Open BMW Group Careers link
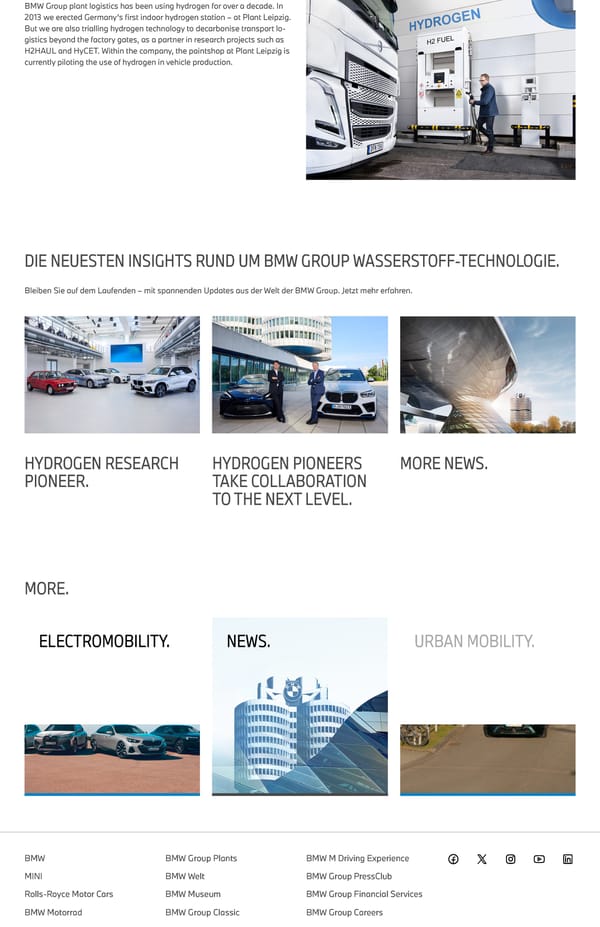The width and height of the screenshot is (600, 927). coord(344,912)
